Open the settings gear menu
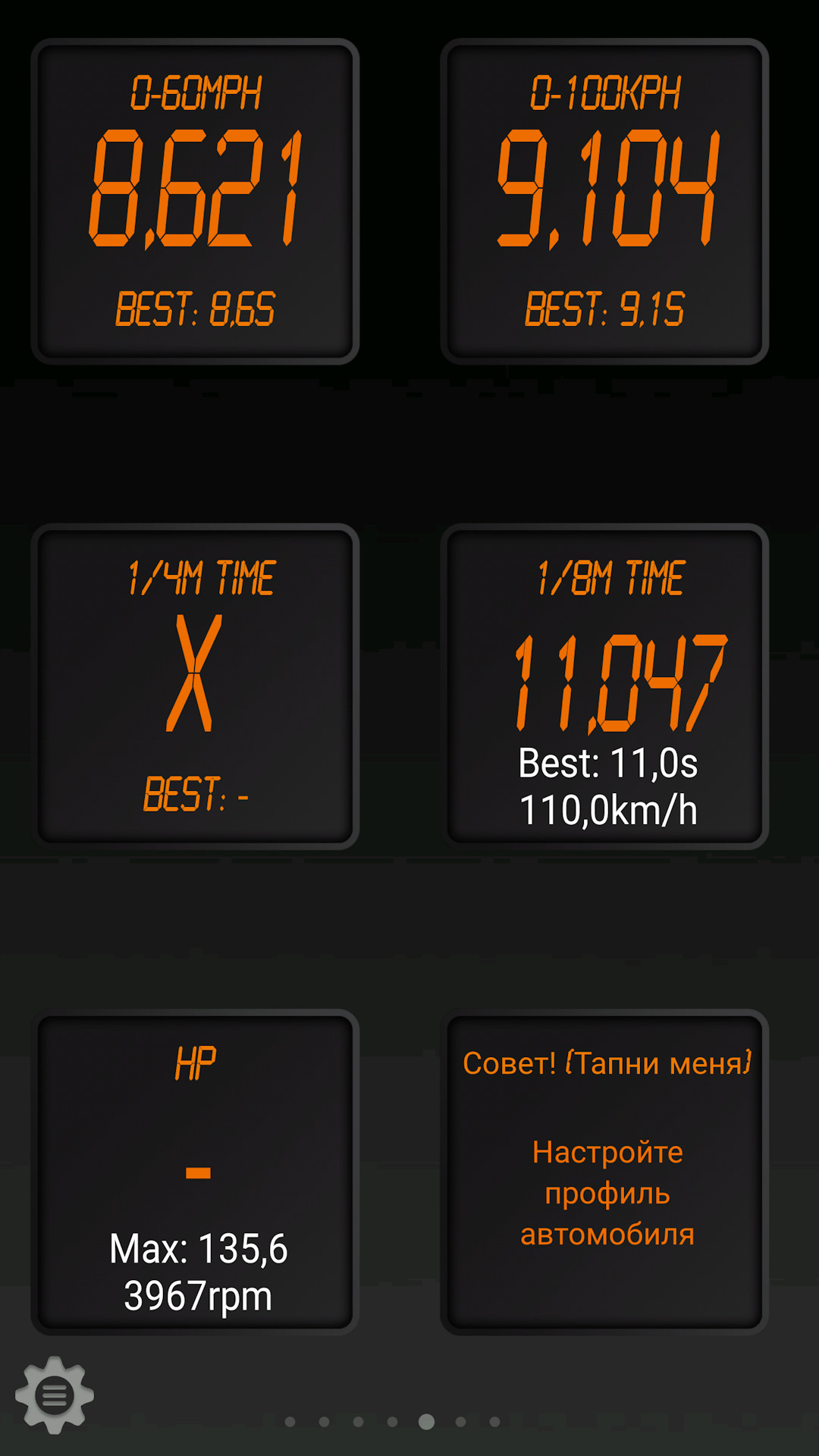 pos(55,1395)
